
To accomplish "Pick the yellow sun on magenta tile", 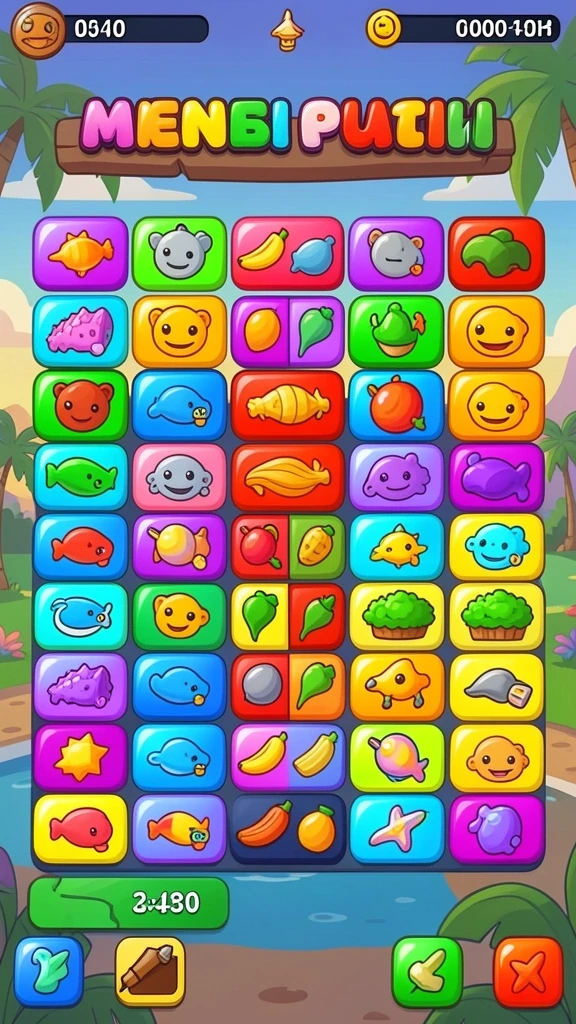I will (80, 757).
